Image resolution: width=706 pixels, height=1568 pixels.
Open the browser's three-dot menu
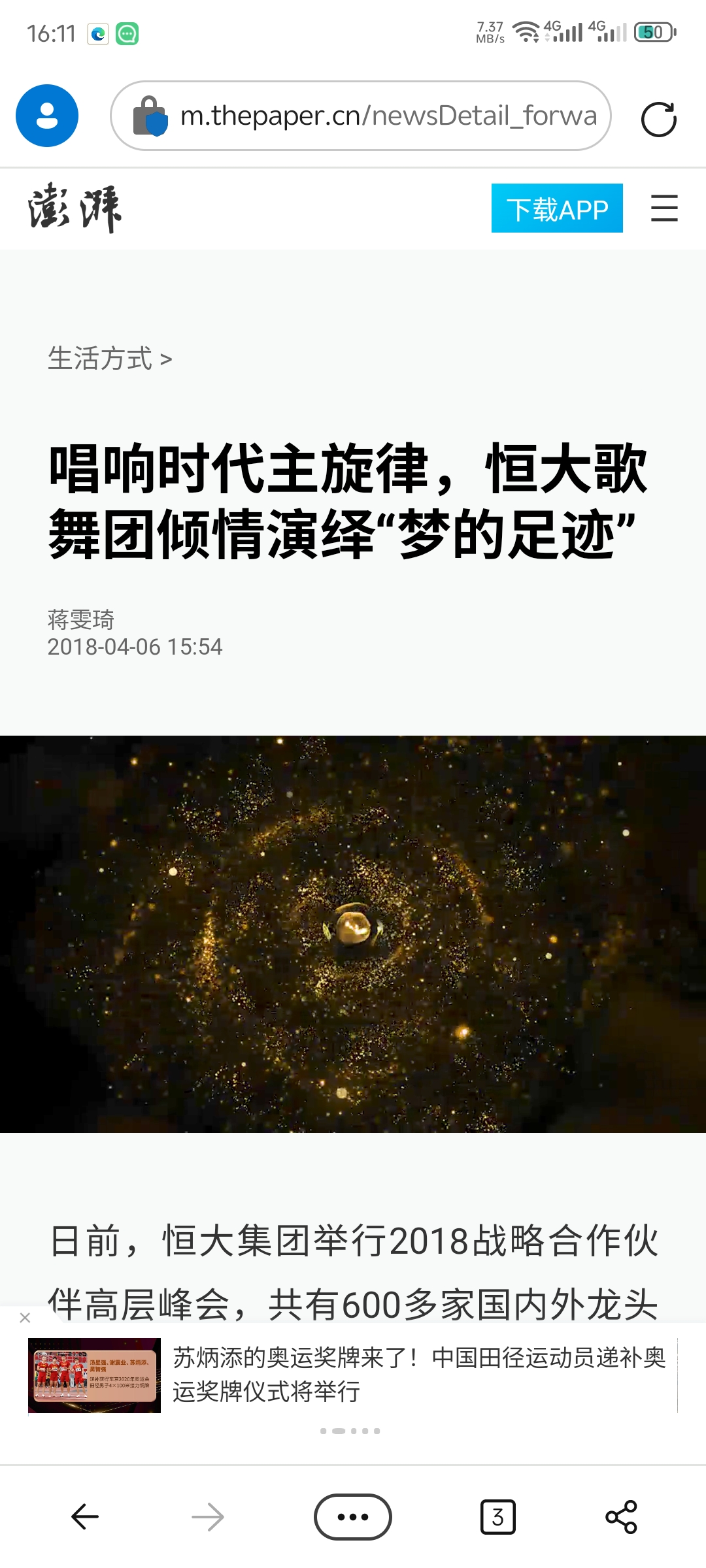[x=353, y=1517]
